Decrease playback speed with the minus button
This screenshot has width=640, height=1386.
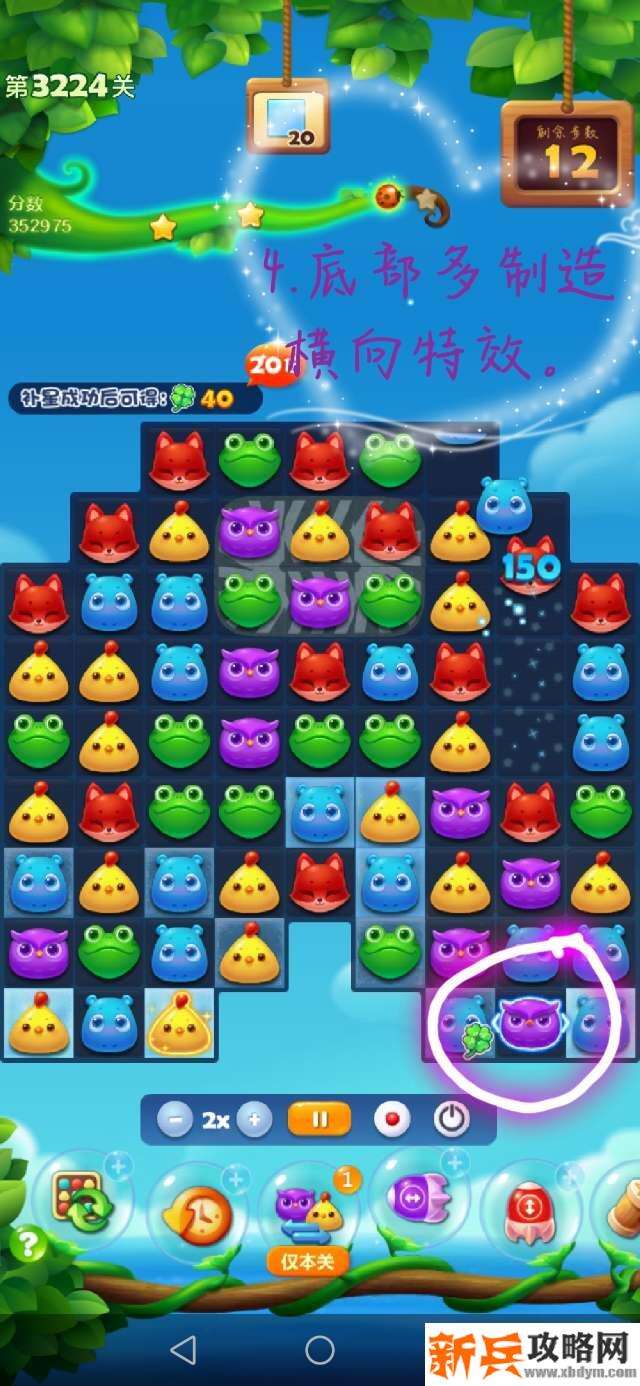point(175,1120)
